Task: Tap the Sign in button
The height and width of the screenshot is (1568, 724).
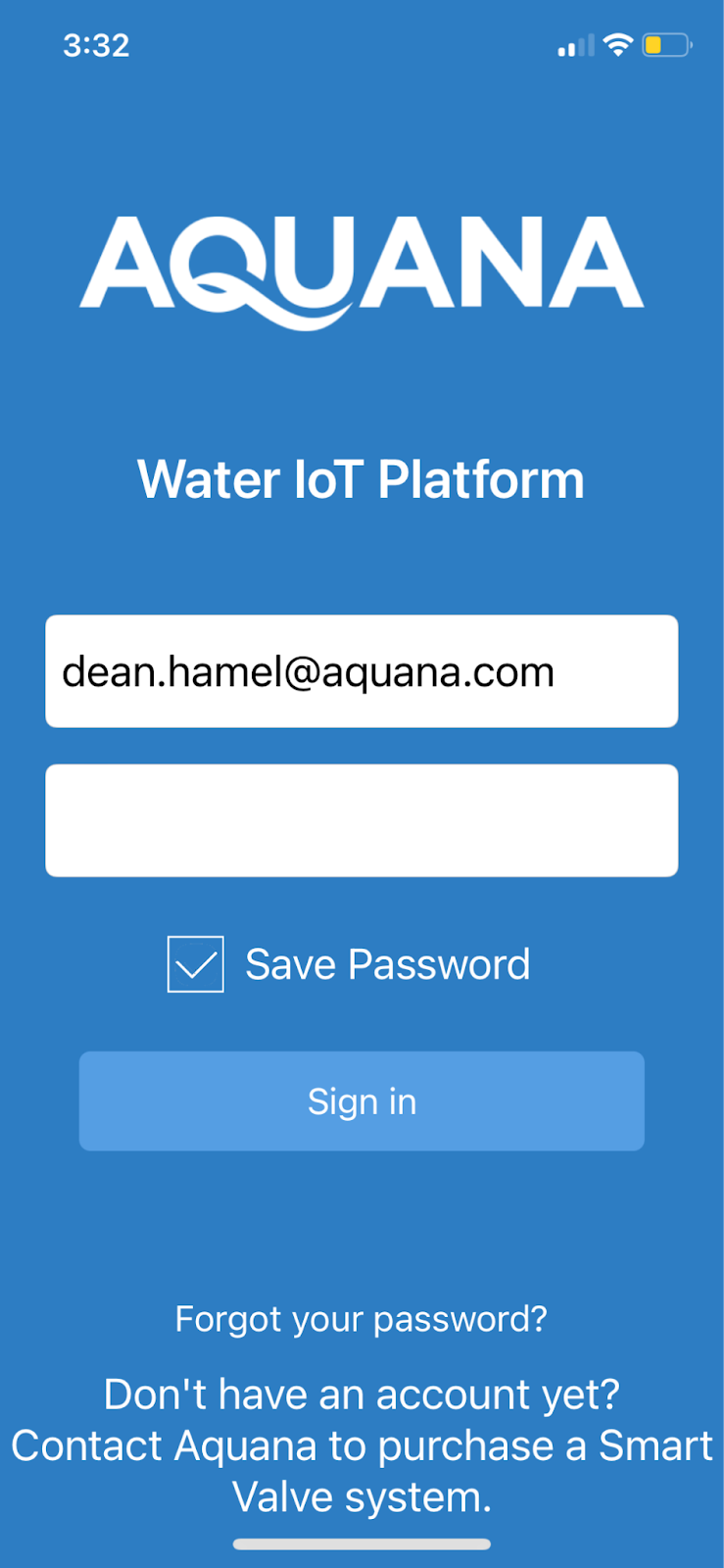Action: 362,1102
